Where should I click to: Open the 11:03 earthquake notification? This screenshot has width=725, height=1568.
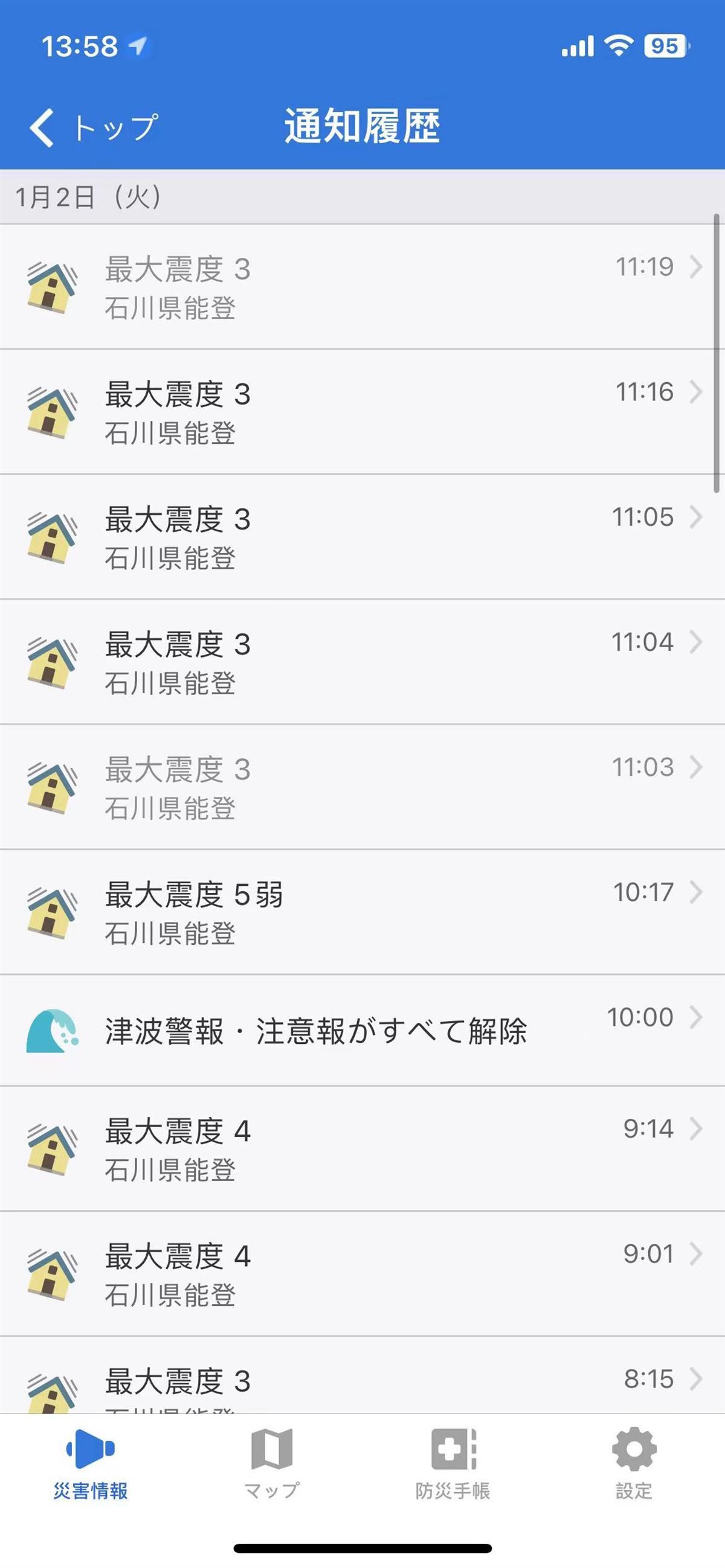[x=362, y=787]
